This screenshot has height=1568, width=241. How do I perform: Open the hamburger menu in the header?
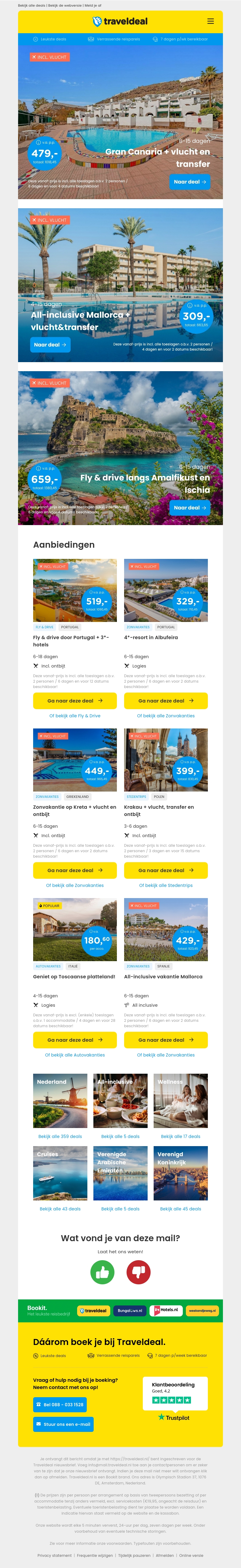pyautogui.click(x=211, y=21)
